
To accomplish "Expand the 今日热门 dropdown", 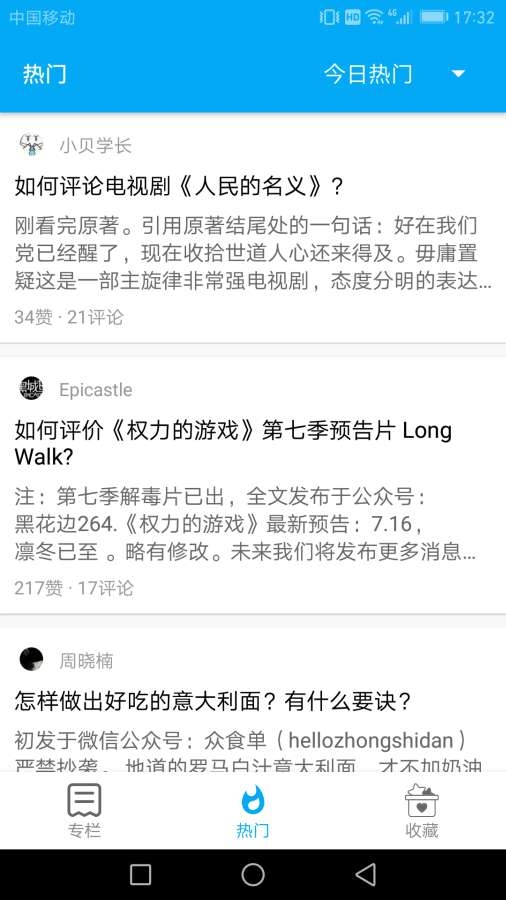I will point(395,74).
